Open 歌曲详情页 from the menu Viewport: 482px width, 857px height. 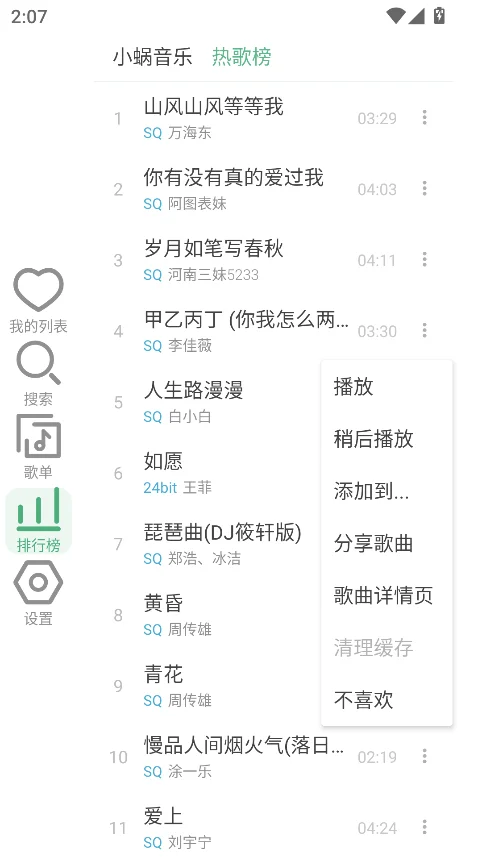tap(386, 596)
